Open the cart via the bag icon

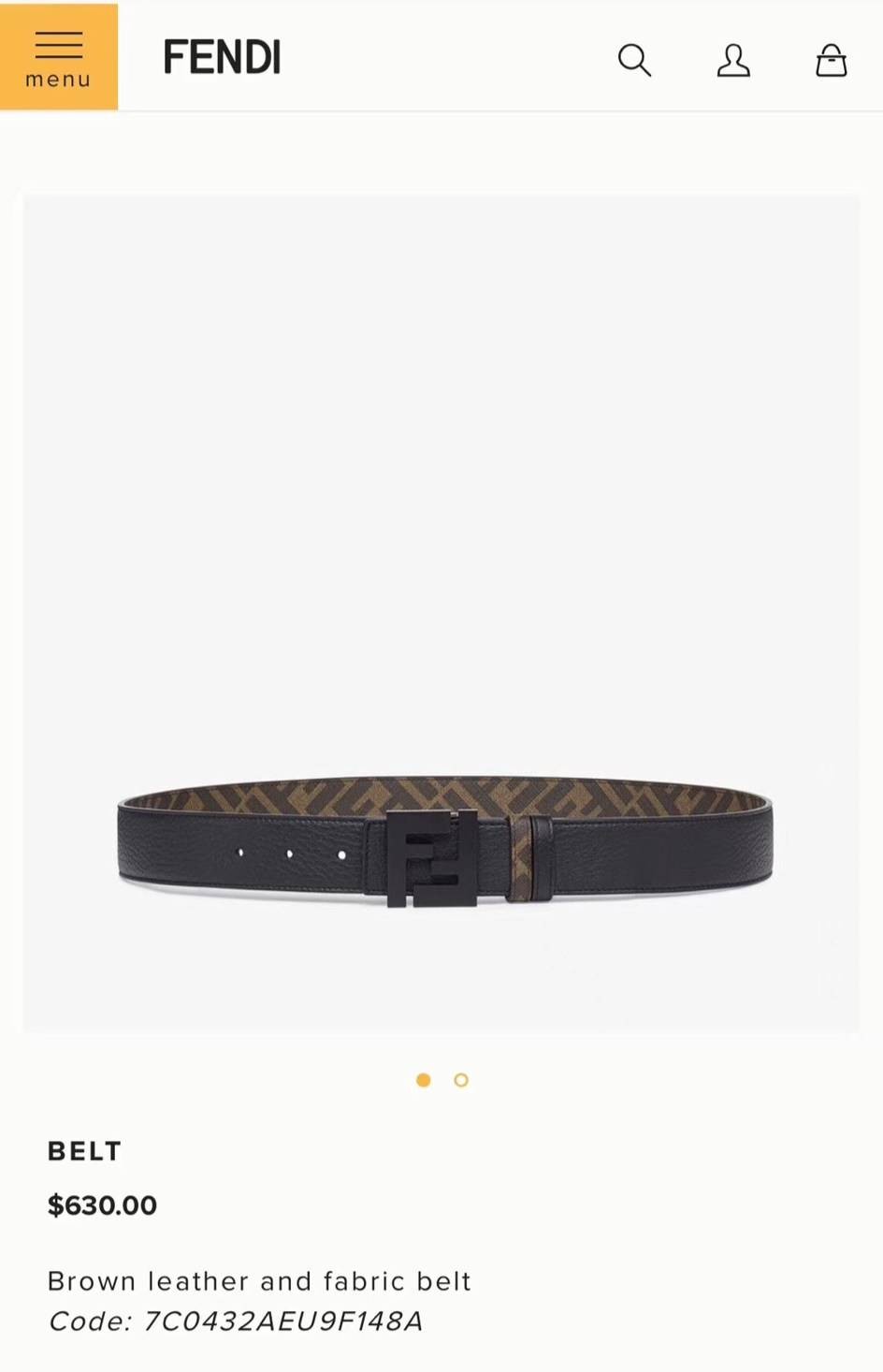coord(831,60)
